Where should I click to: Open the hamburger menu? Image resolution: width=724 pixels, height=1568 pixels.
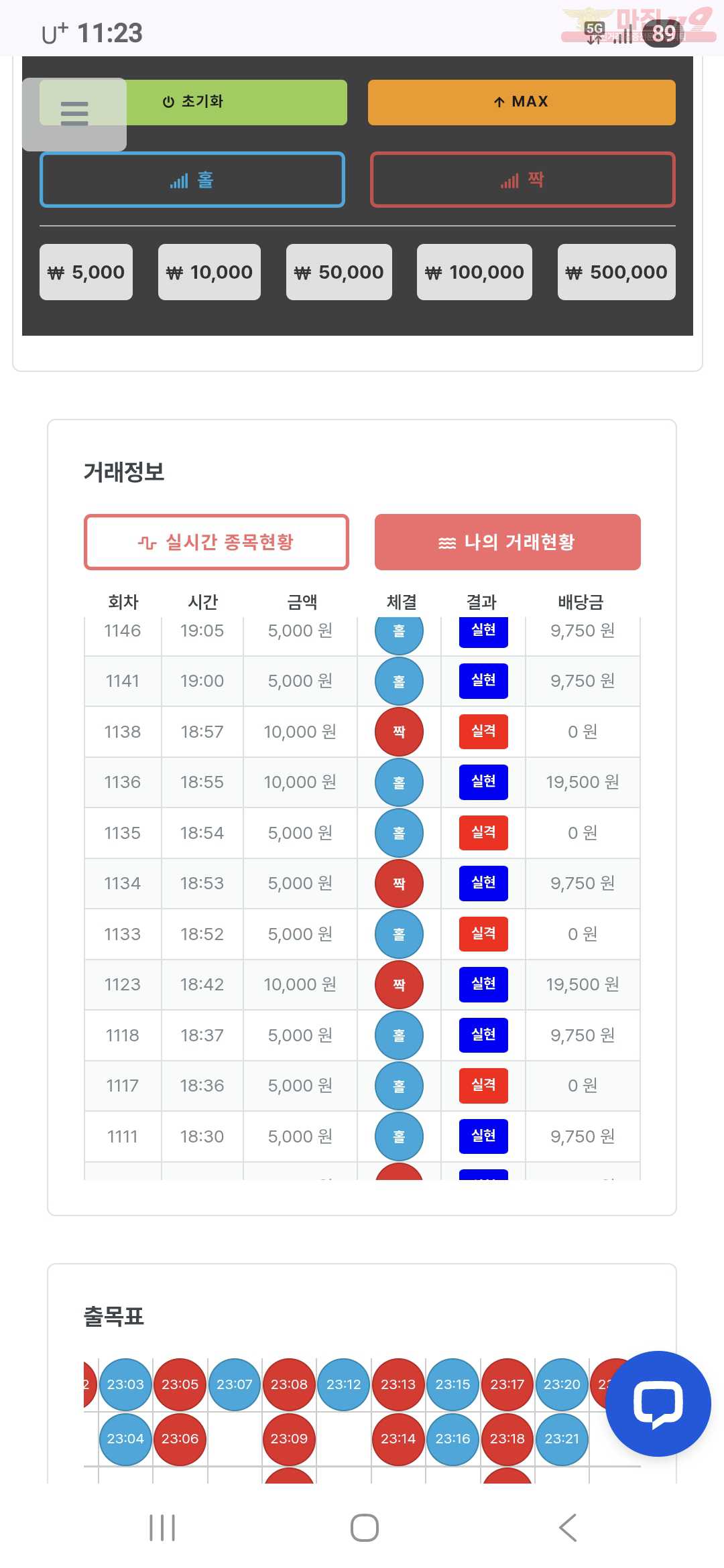tap(74, 114)
